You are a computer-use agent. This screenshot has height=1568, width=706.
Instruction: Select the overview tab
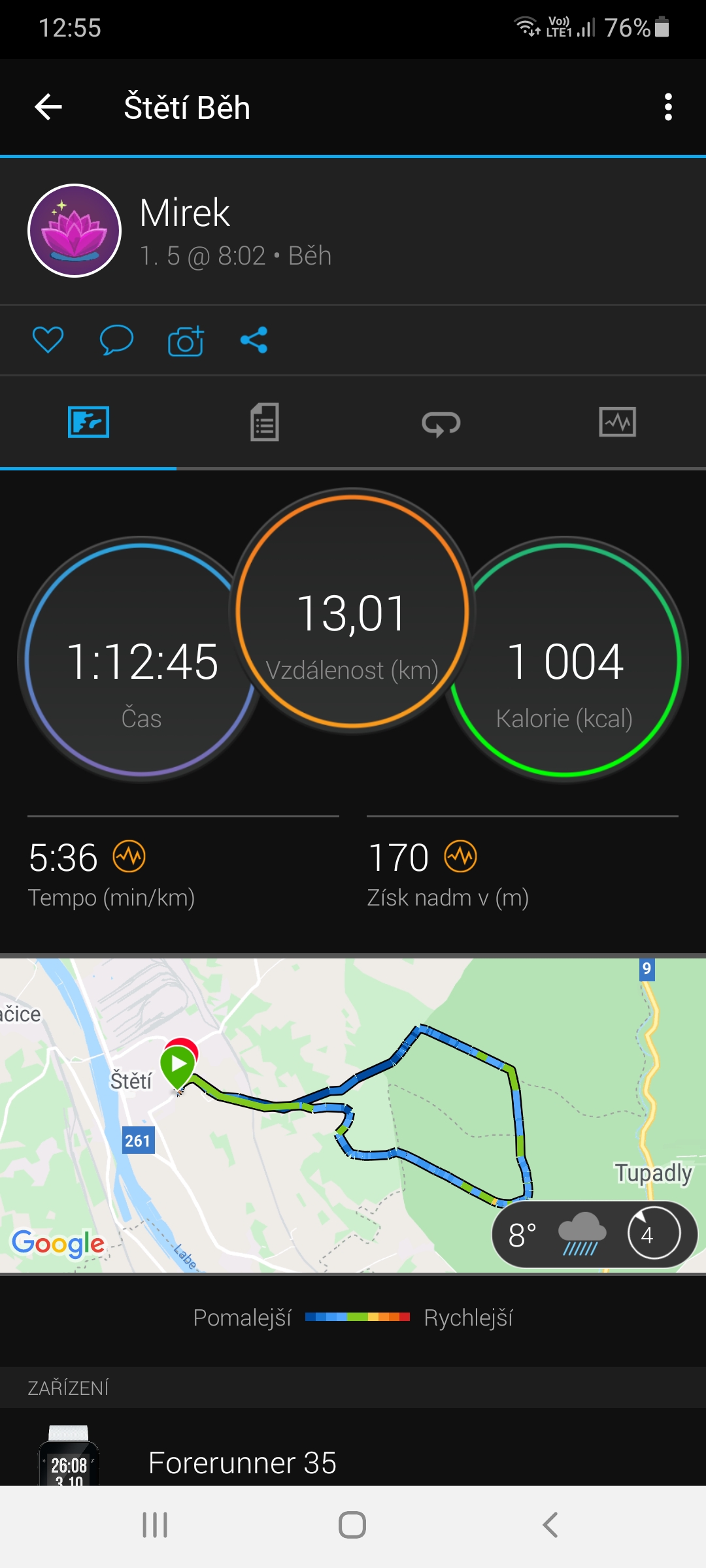[x=88, y=422]
